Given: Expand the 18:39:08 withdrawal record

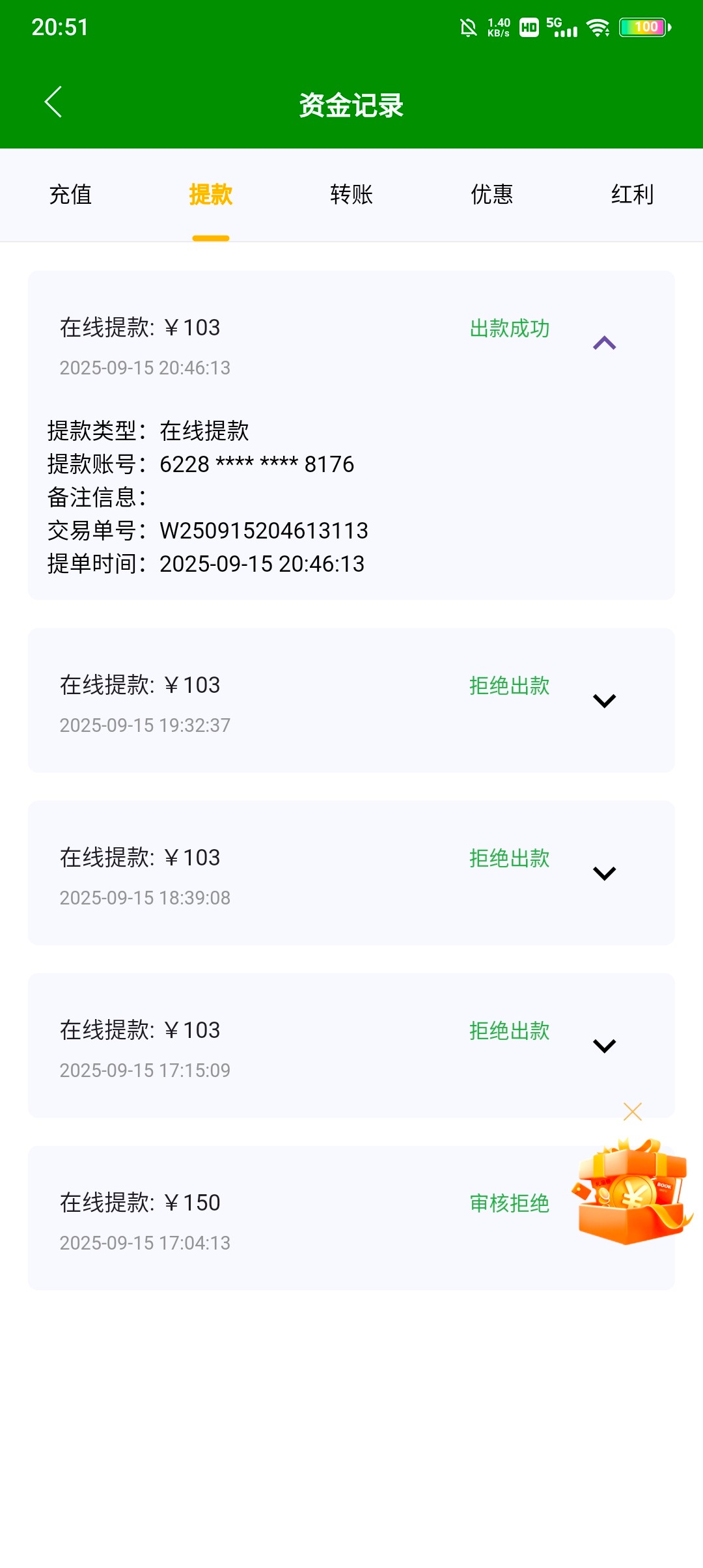Looking at the screenshot, I should tap(604, 873).
